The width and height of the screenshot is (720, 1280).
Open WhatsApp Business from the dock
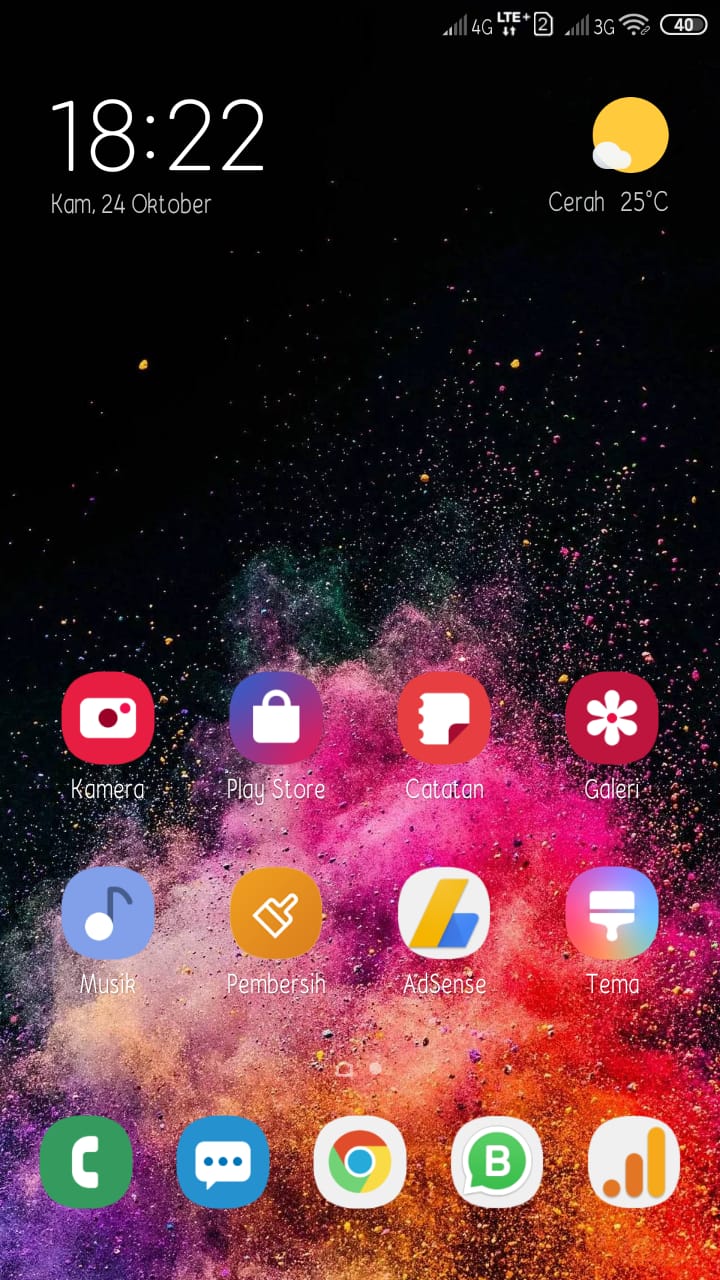(497, 1162)
